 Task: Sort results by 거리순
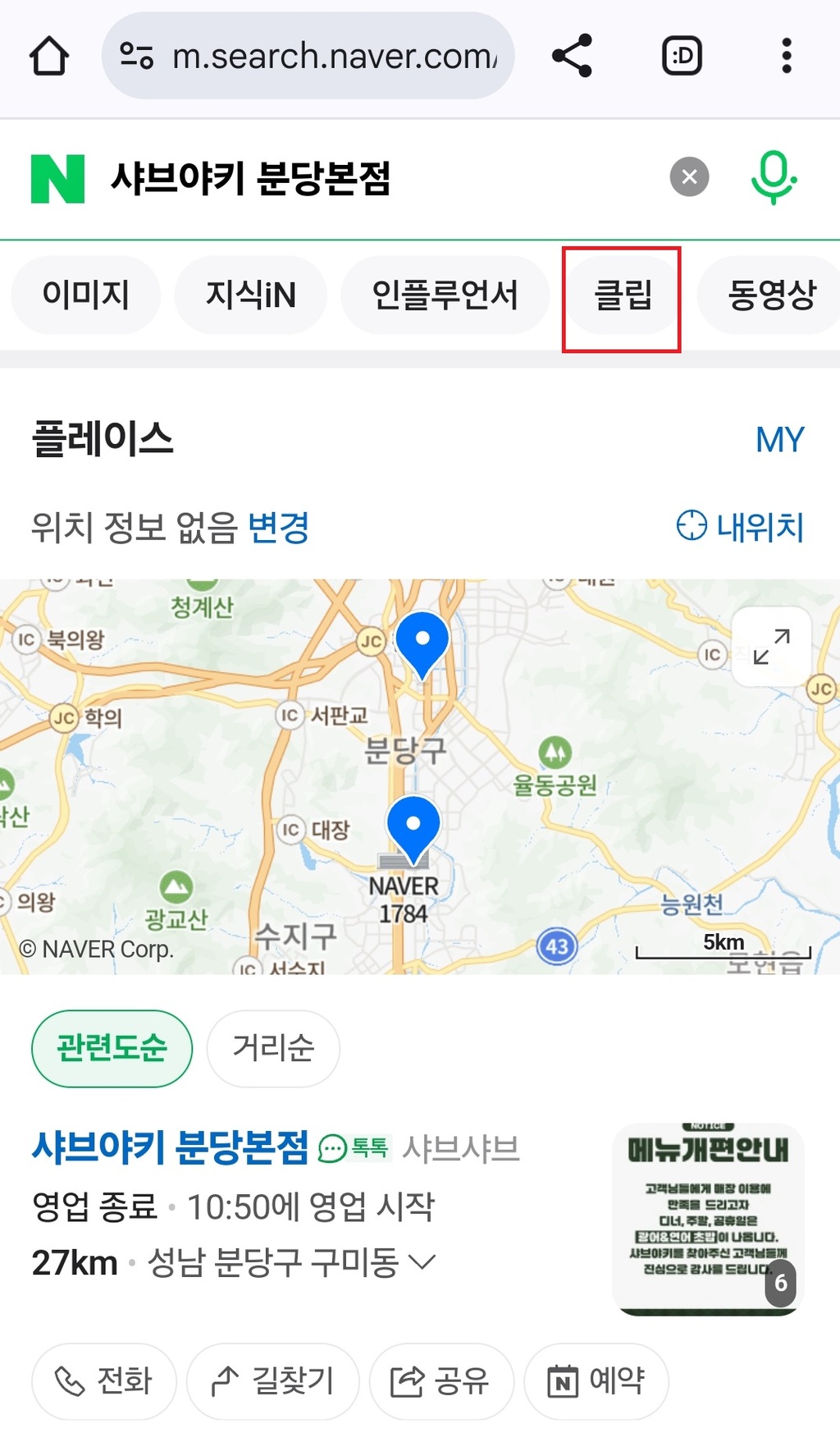(x=273, y=1048)
